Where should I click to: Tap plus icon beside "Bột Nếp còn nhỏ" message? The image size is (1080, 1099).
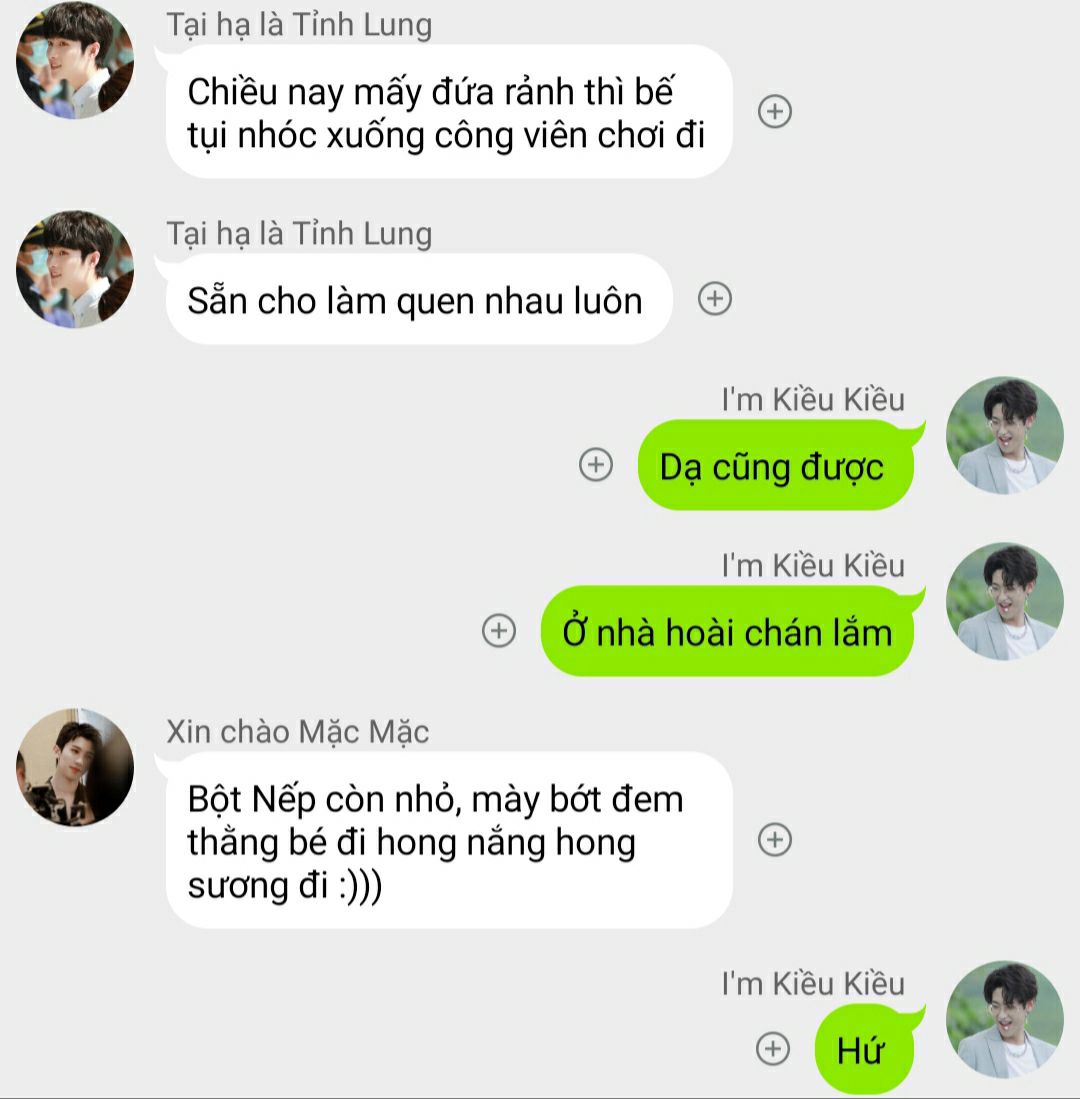(x=775, y=840)
